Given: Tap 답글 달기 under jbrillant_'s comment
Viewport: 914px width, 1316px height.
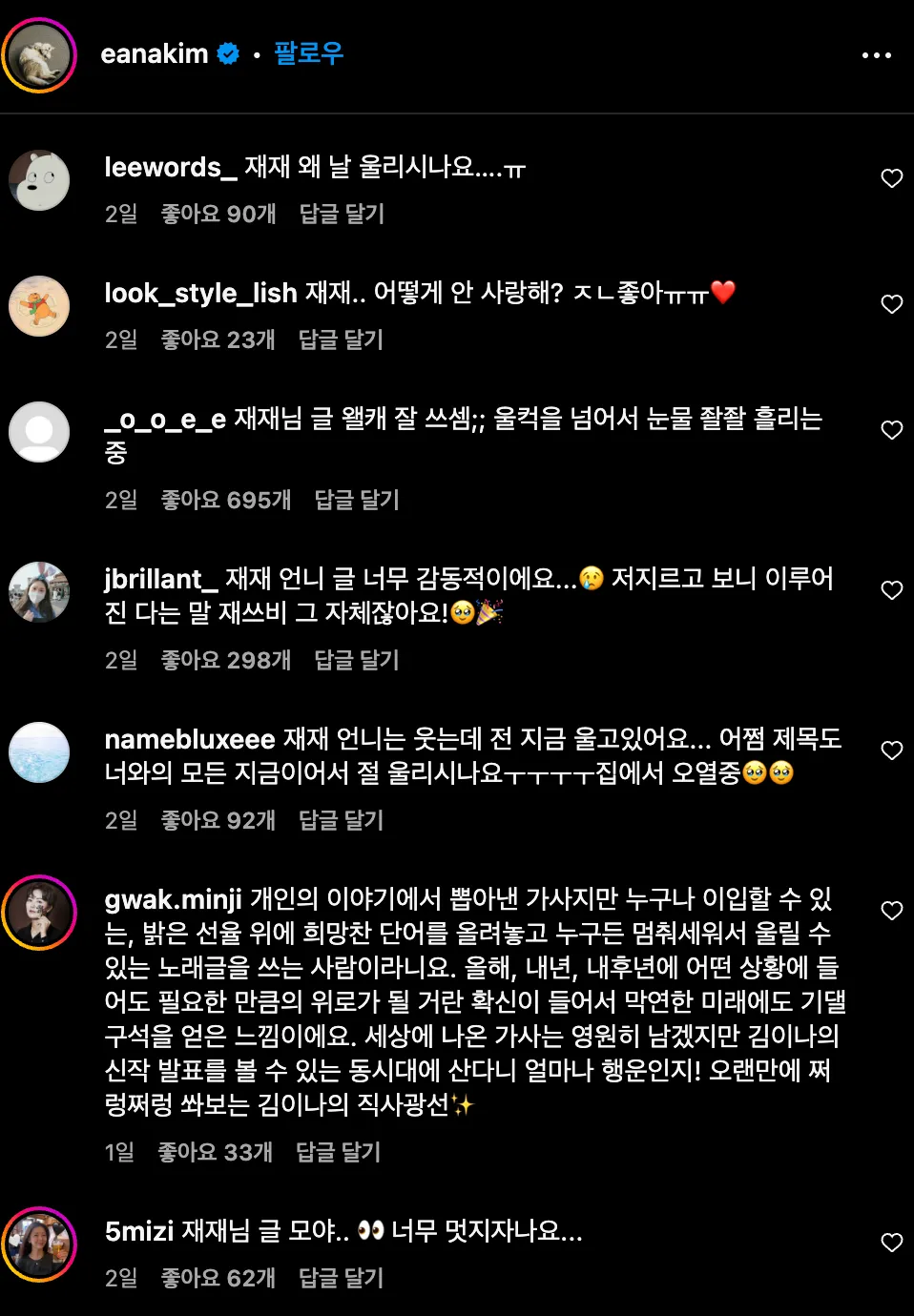Looking at the screenshot, I should (x=357, y=660).
